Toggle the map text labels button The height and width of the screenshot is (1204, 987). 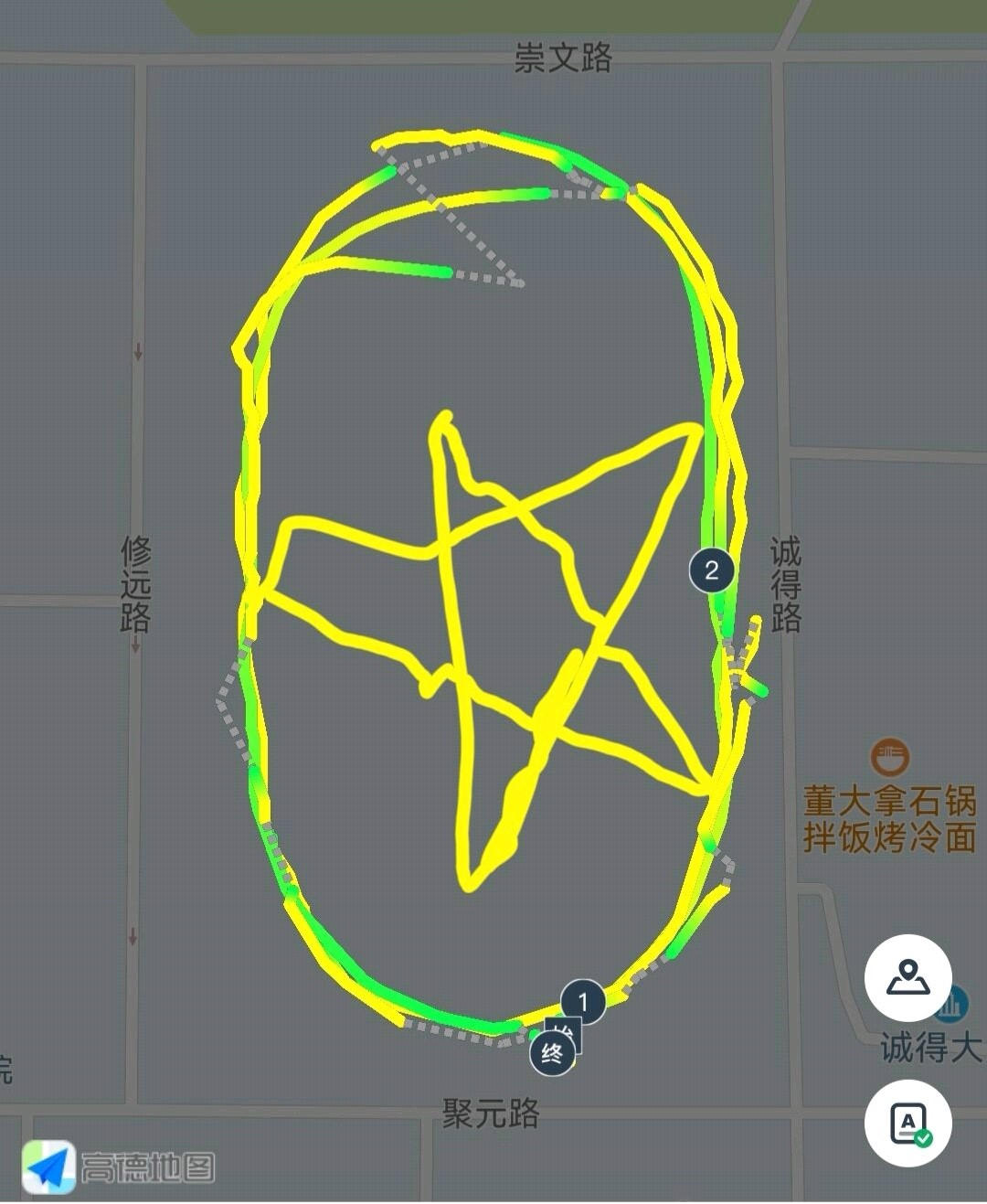pos(907,1123)
